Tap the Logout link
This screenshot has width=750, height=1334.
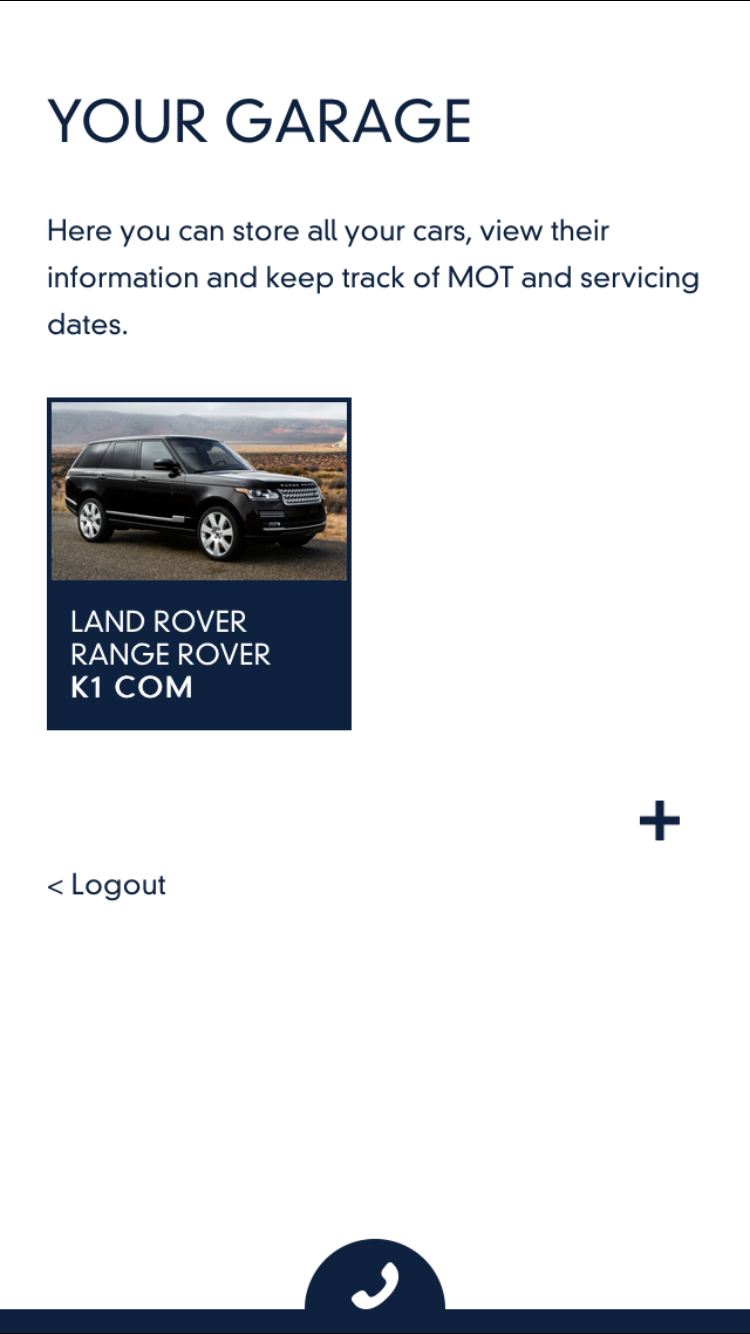coord(107,885)
